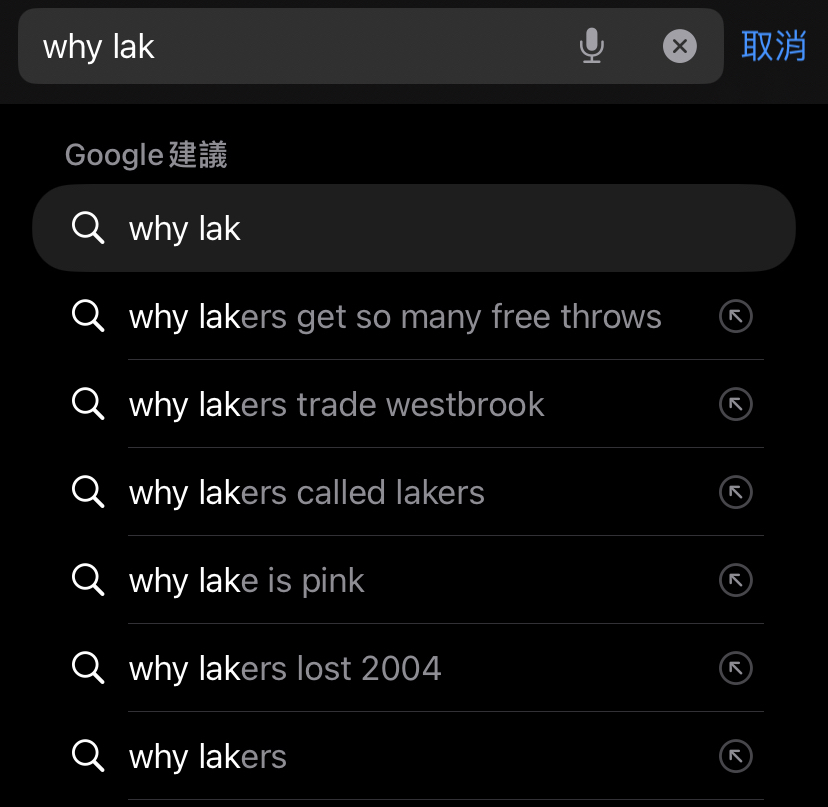
Task: Insert 'why lakers lost 2004' via arrow icon
Action: pos(736,669)
